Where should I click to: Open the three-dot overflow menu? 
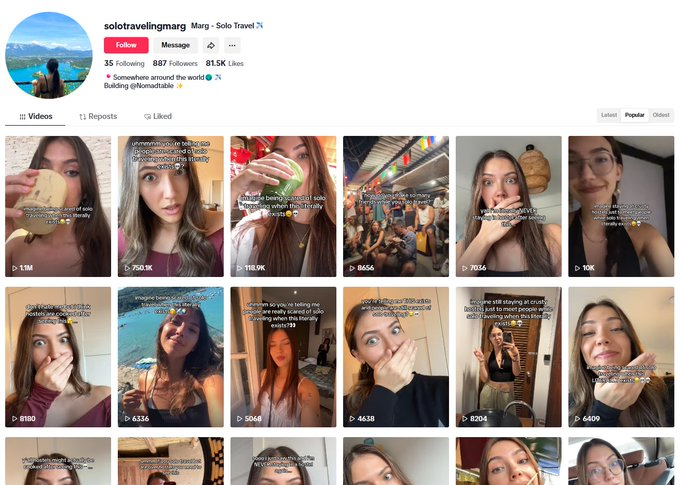(x=232, y=45)
